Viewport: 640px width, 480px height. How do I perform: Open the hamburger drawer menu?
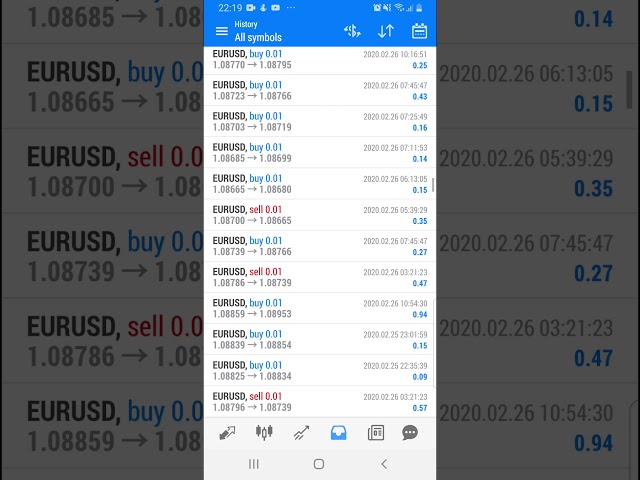[x=221, y=31]
